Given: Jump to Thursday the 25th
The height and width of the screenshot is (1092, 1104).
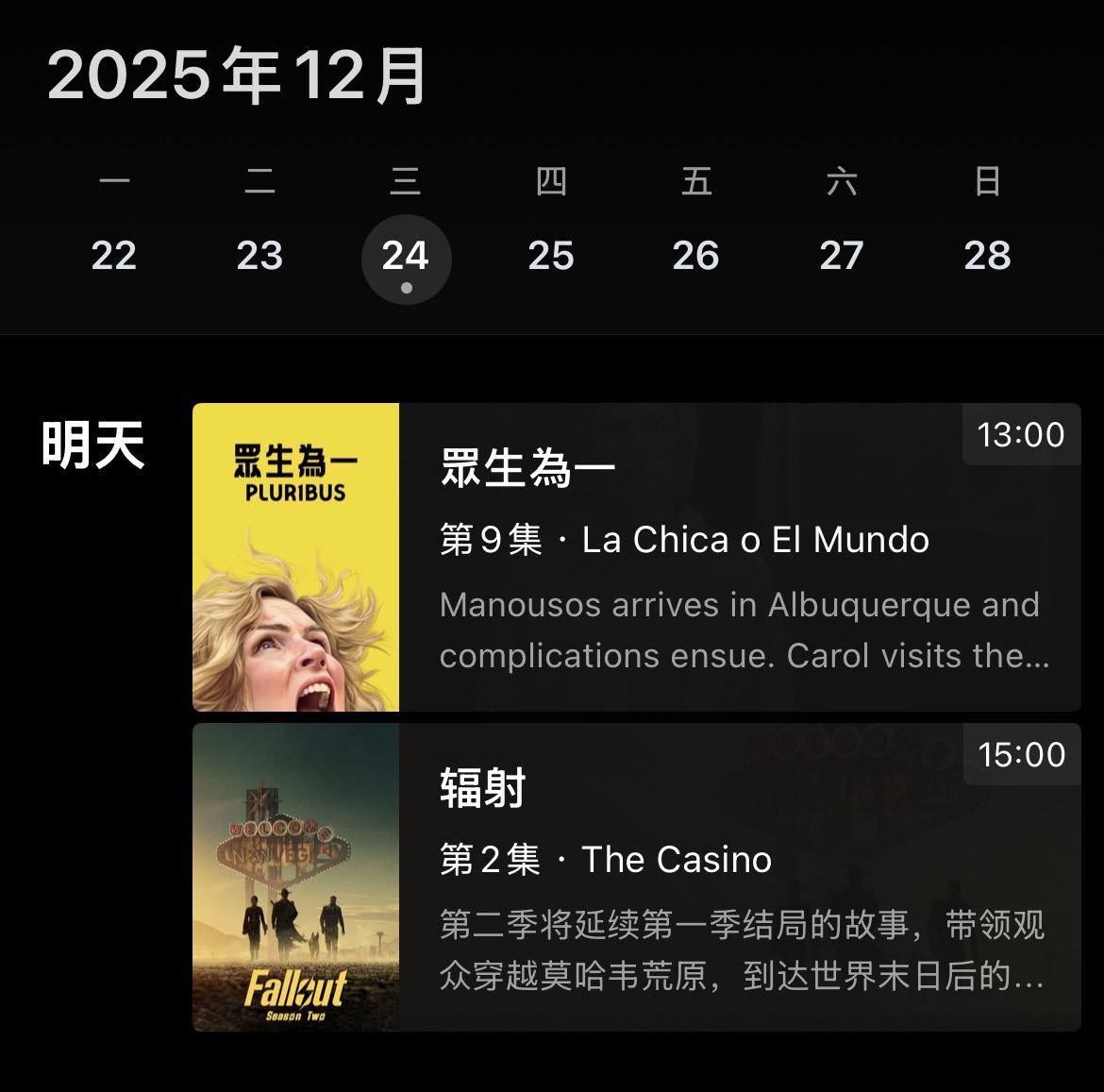Looking at the screenshot, I should coord(551,256).
